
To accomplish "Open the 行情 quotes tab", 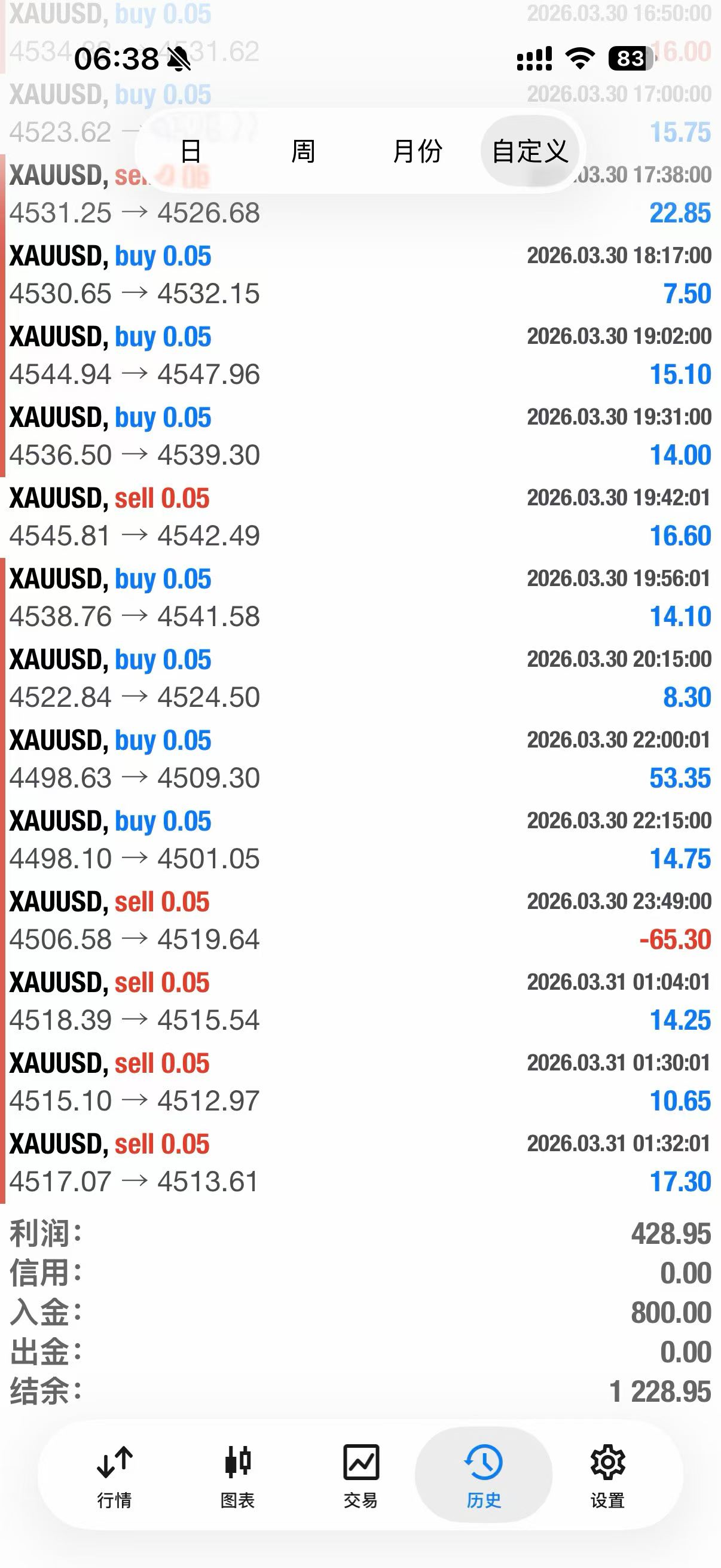I will (x=114, y=1474).
